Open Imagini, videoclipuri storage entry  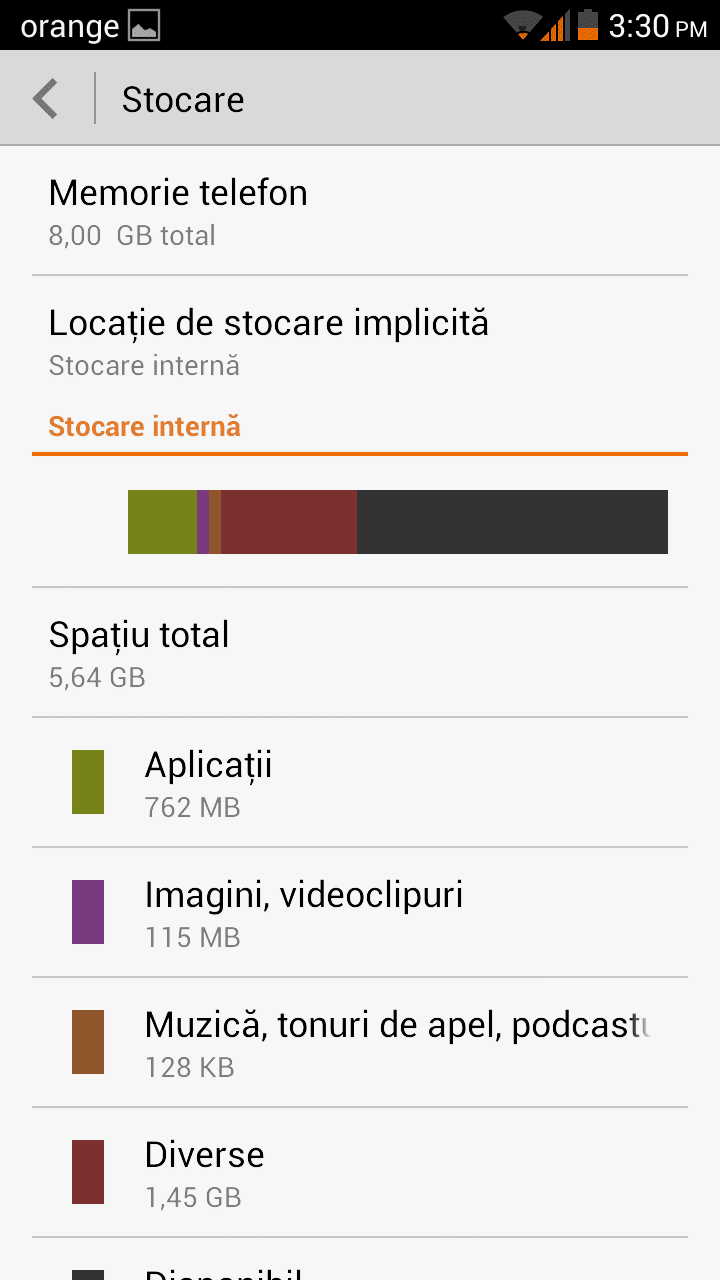coord(360,912)
